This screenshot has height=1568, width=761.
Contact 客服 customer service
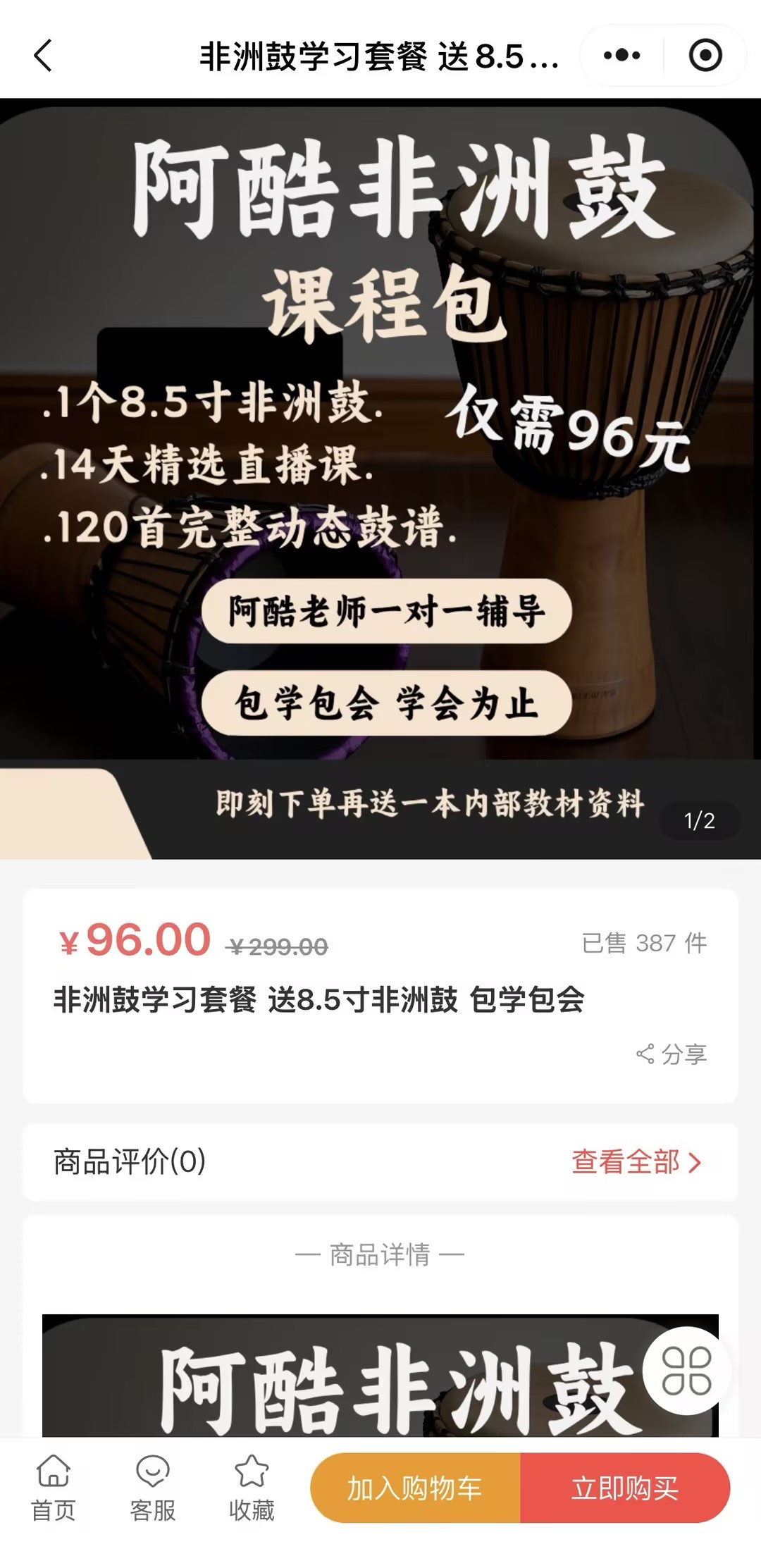pos(152,1488)
